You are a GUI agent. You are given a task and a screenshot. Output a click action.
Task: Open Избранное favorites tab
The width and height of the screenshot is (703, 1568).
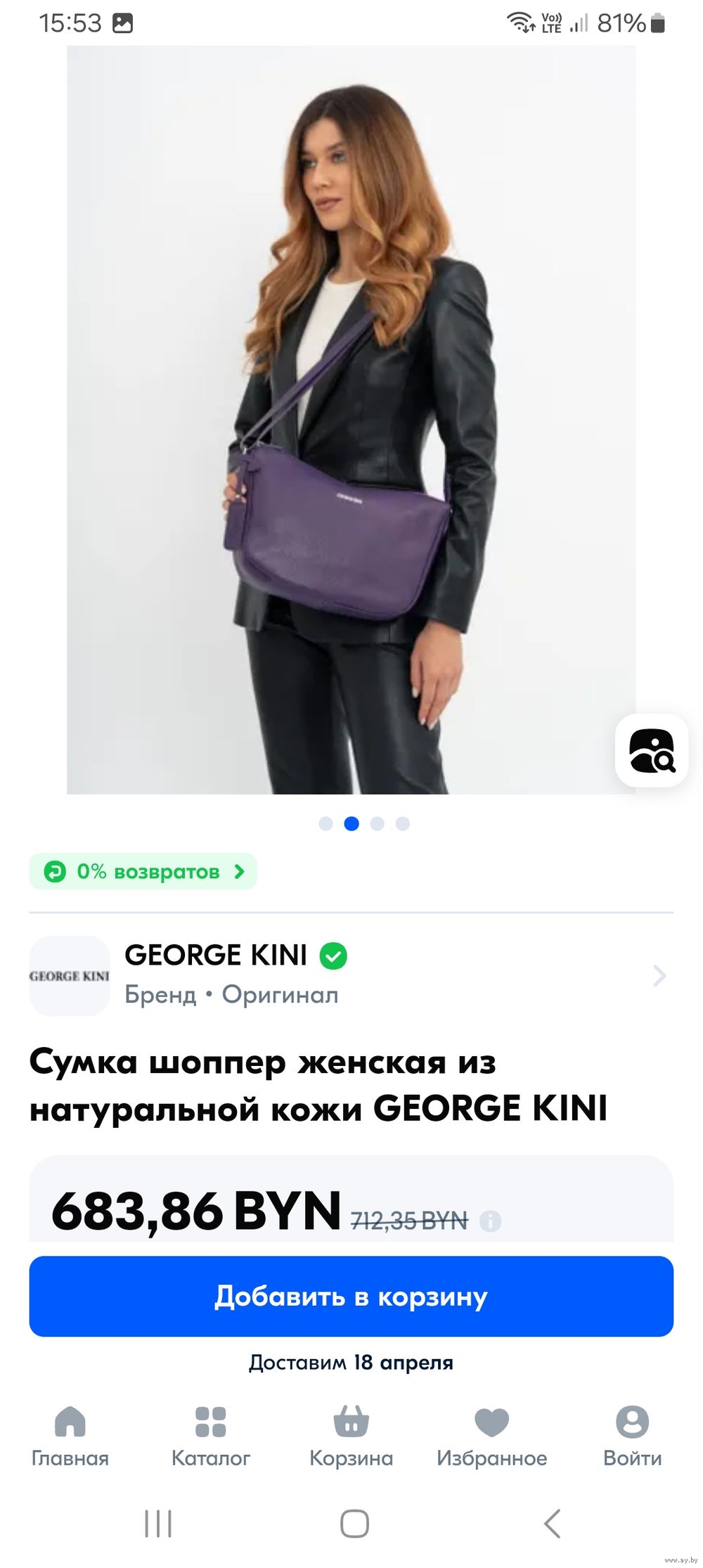pos(492,1437)
